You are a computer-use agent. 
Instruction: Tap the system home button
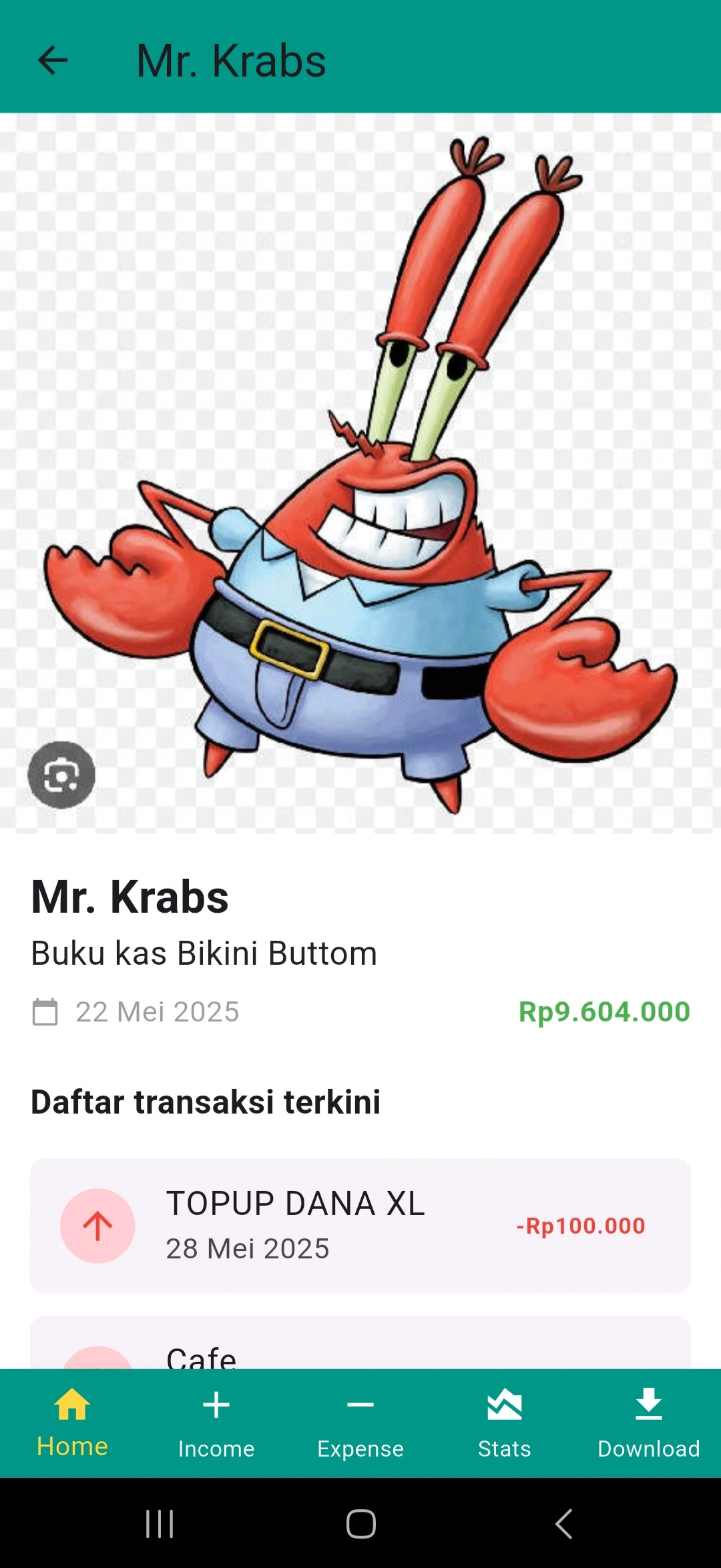tap(360, 1524)
